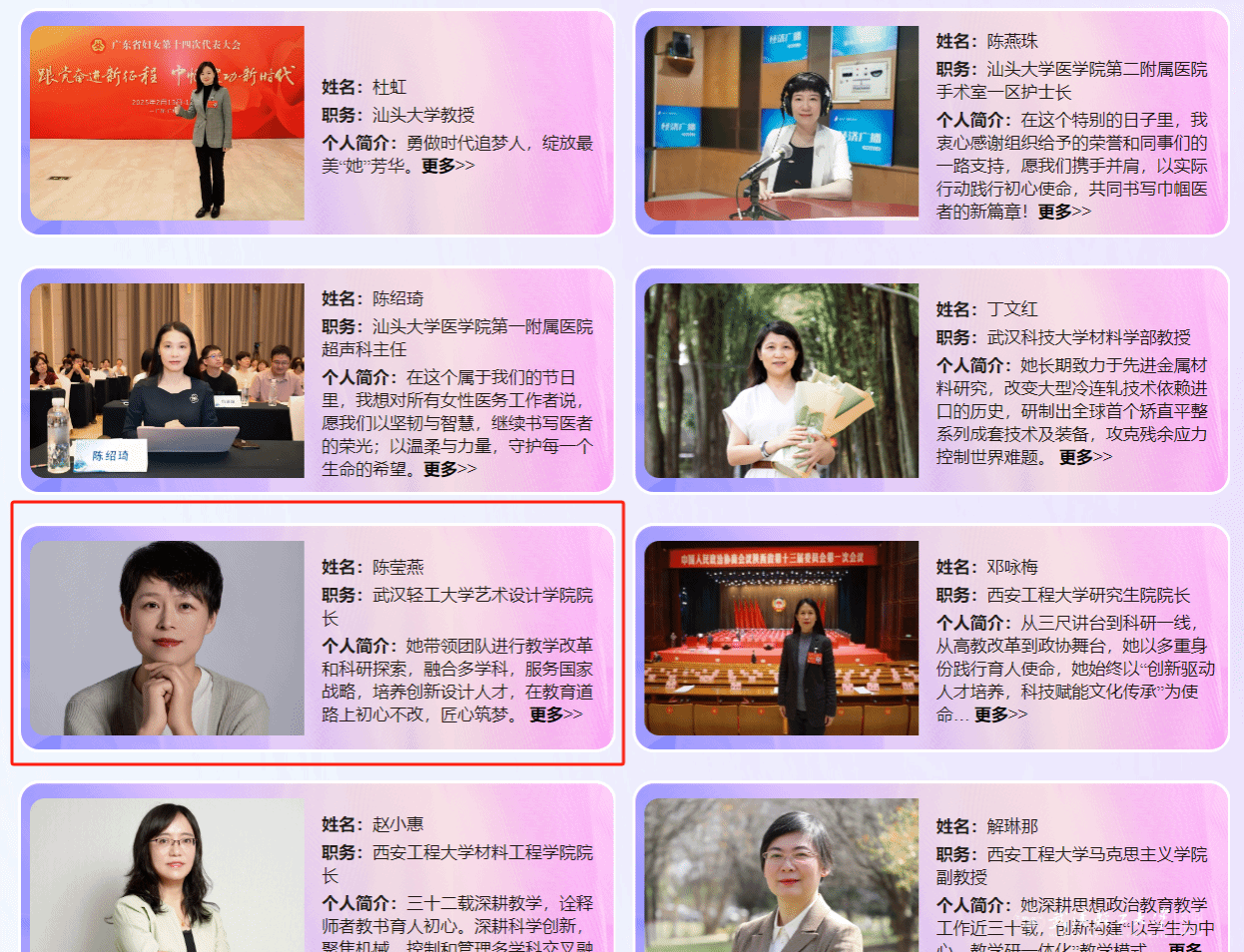Screen dimensions: 1244x952
Task: Open 赵小惠's profile photo
Action: tap(167, 875)
